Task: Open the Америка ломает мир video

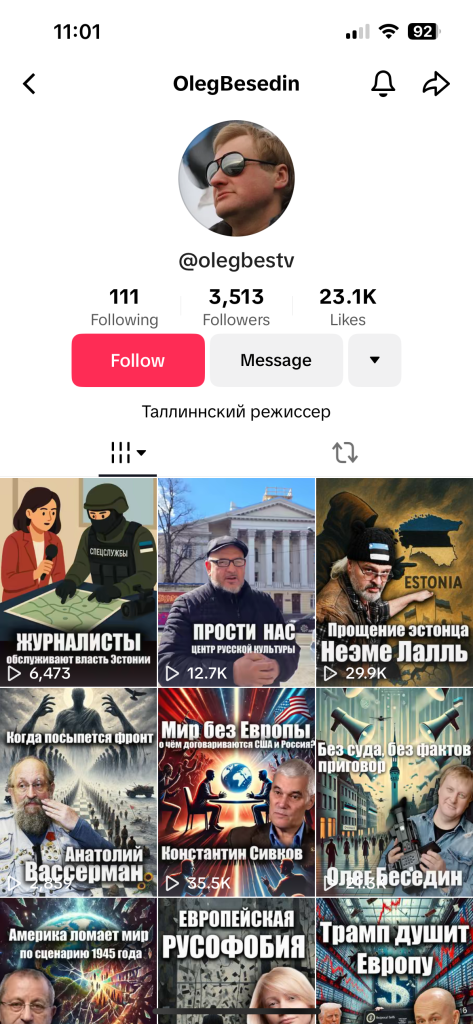Action: point(78,961)
